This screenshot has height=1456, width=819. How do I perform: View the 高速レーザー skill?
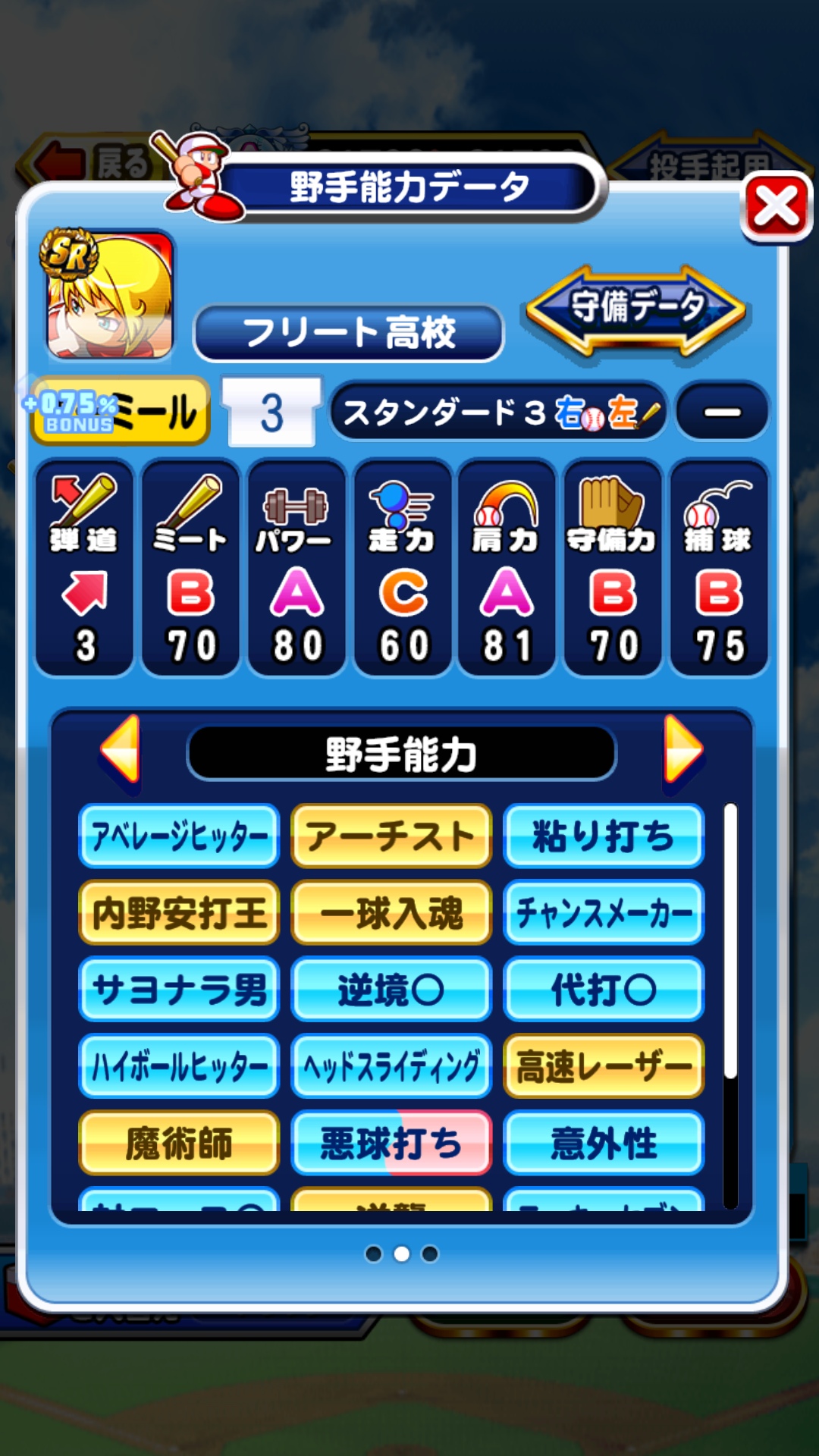(604, 1066)
